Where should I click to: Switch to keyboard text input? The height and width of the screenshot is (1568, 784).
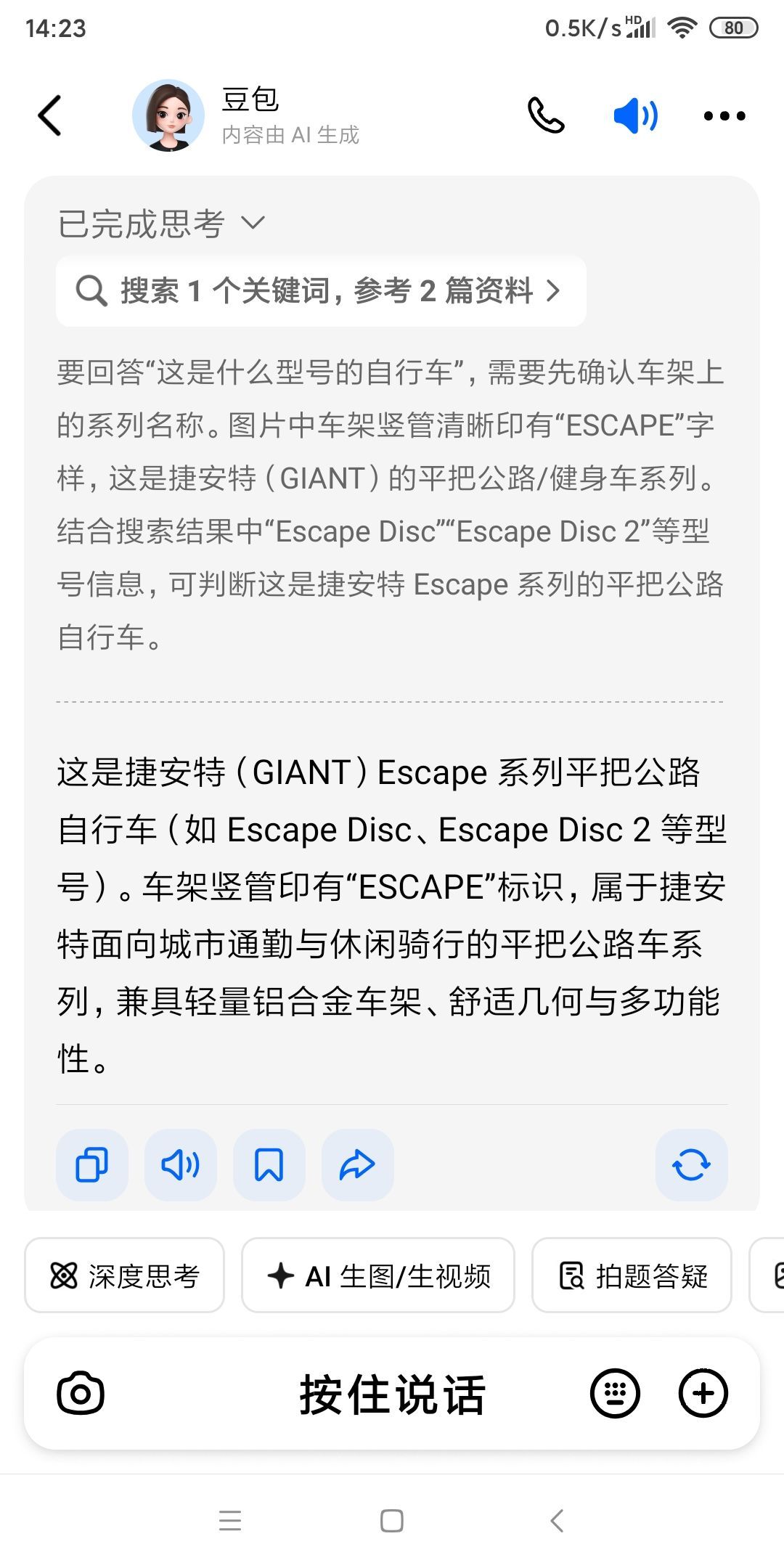616,1393
